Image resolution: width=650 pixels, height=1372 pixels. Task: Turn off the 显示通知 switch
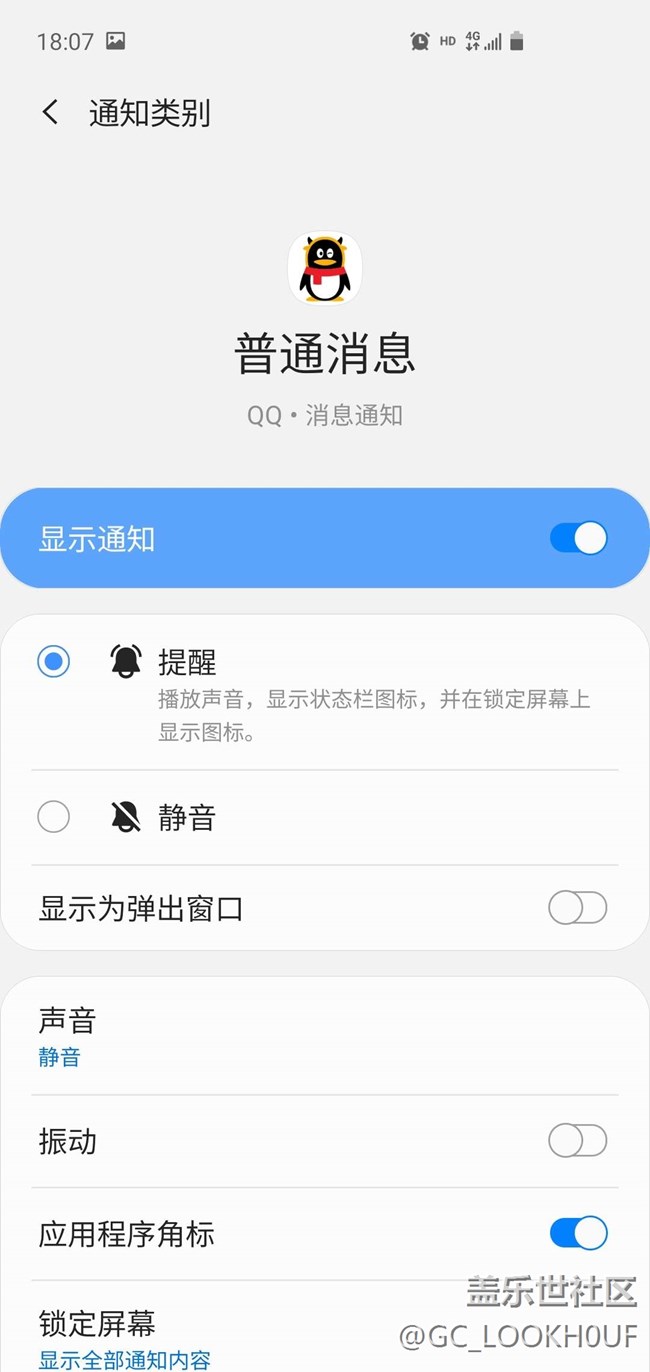click(x=578, y=538)
